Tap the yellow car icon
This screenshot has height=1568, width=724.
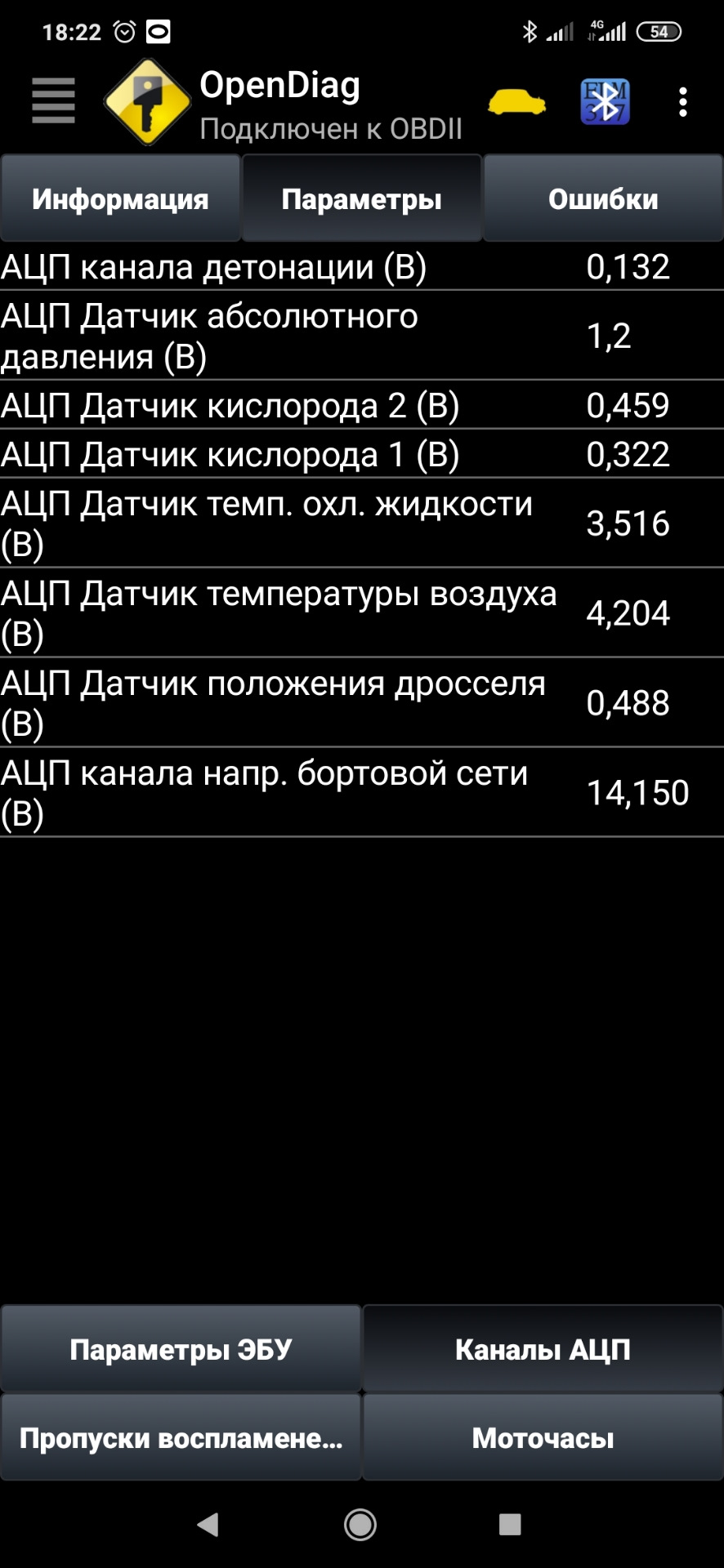516,103
